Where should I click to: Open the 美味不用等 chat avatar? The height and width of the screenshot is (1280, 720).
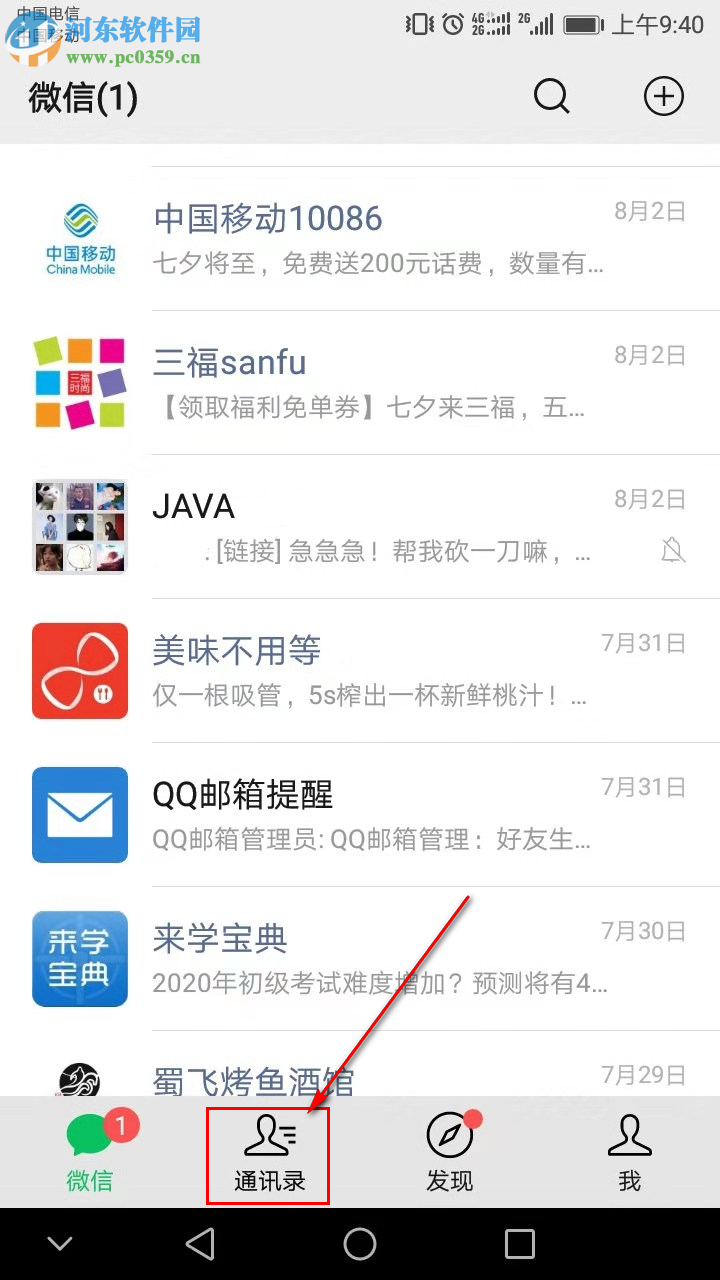click(x=79, y=671)
